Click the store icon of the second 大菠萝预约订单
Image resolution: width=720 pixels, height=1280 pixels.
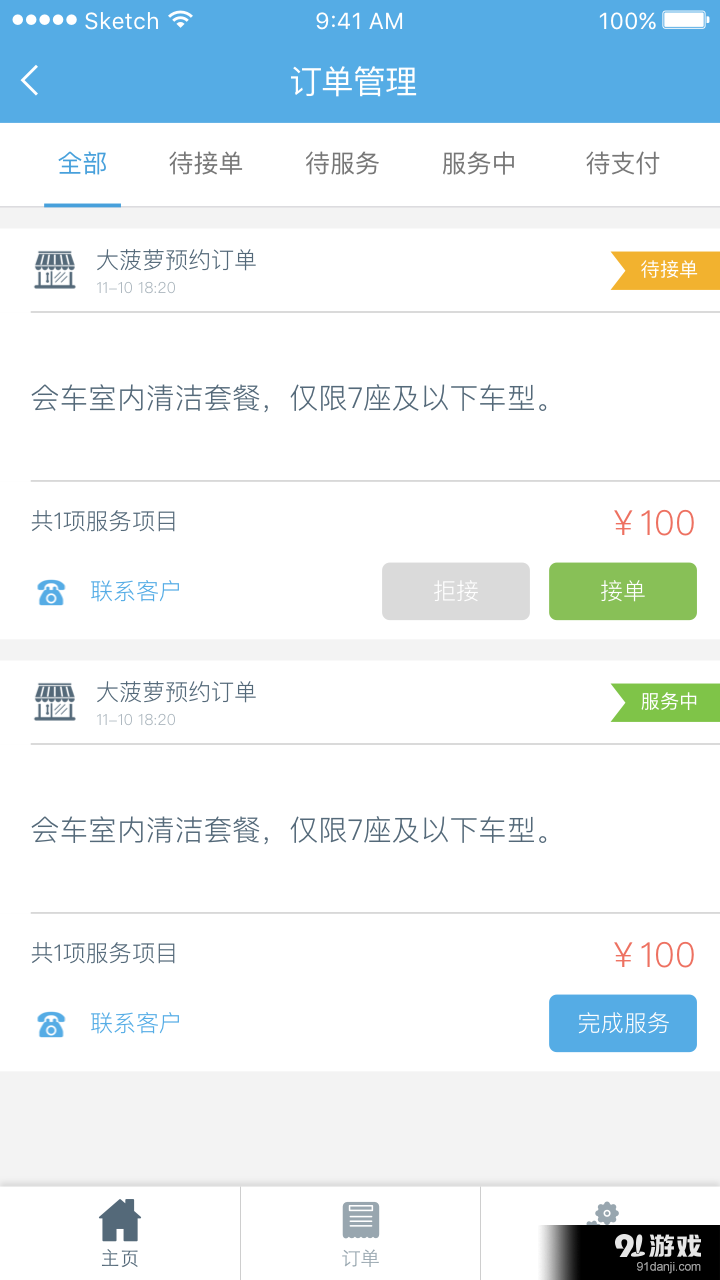tap(57, 702)
